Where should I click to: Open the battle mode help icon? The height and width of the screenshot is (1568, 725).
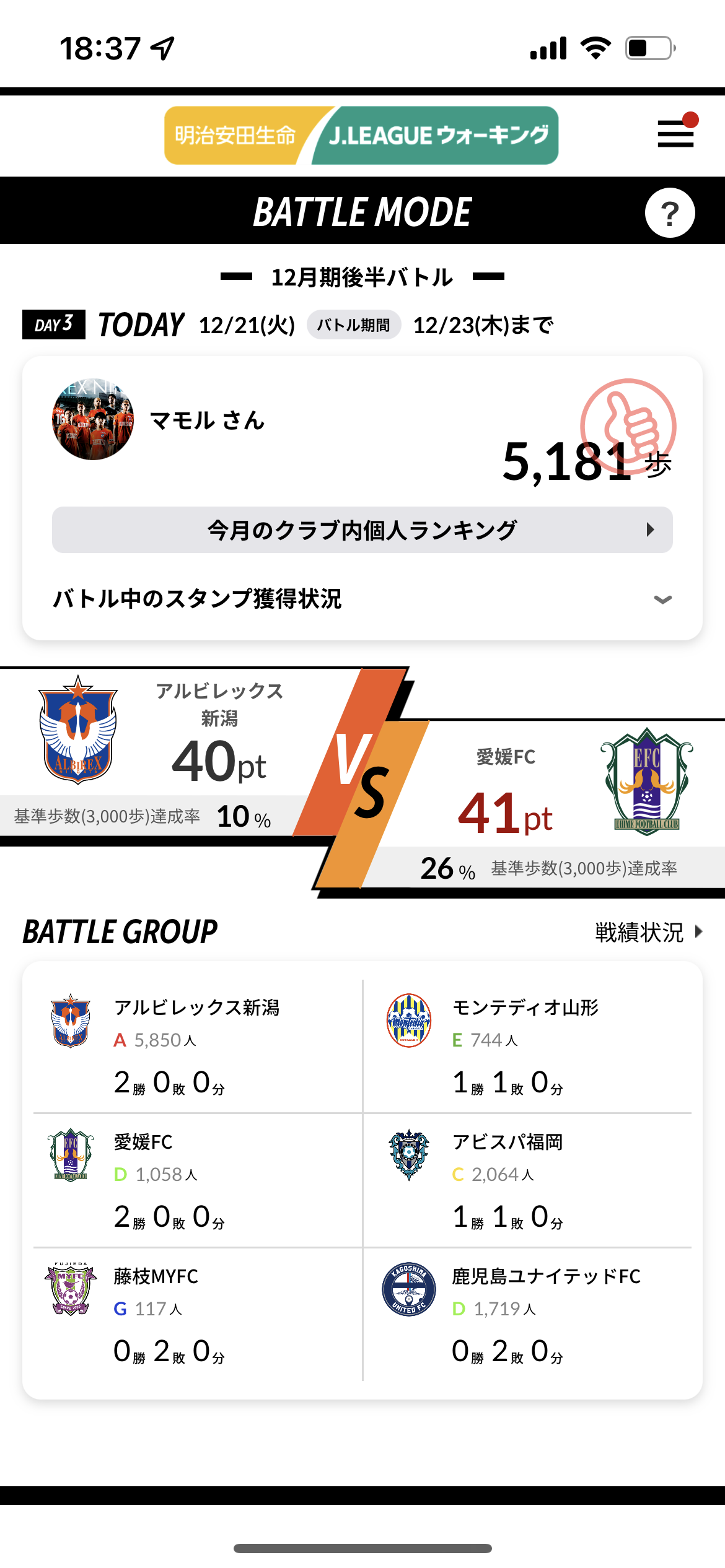(x=669, y=213)
